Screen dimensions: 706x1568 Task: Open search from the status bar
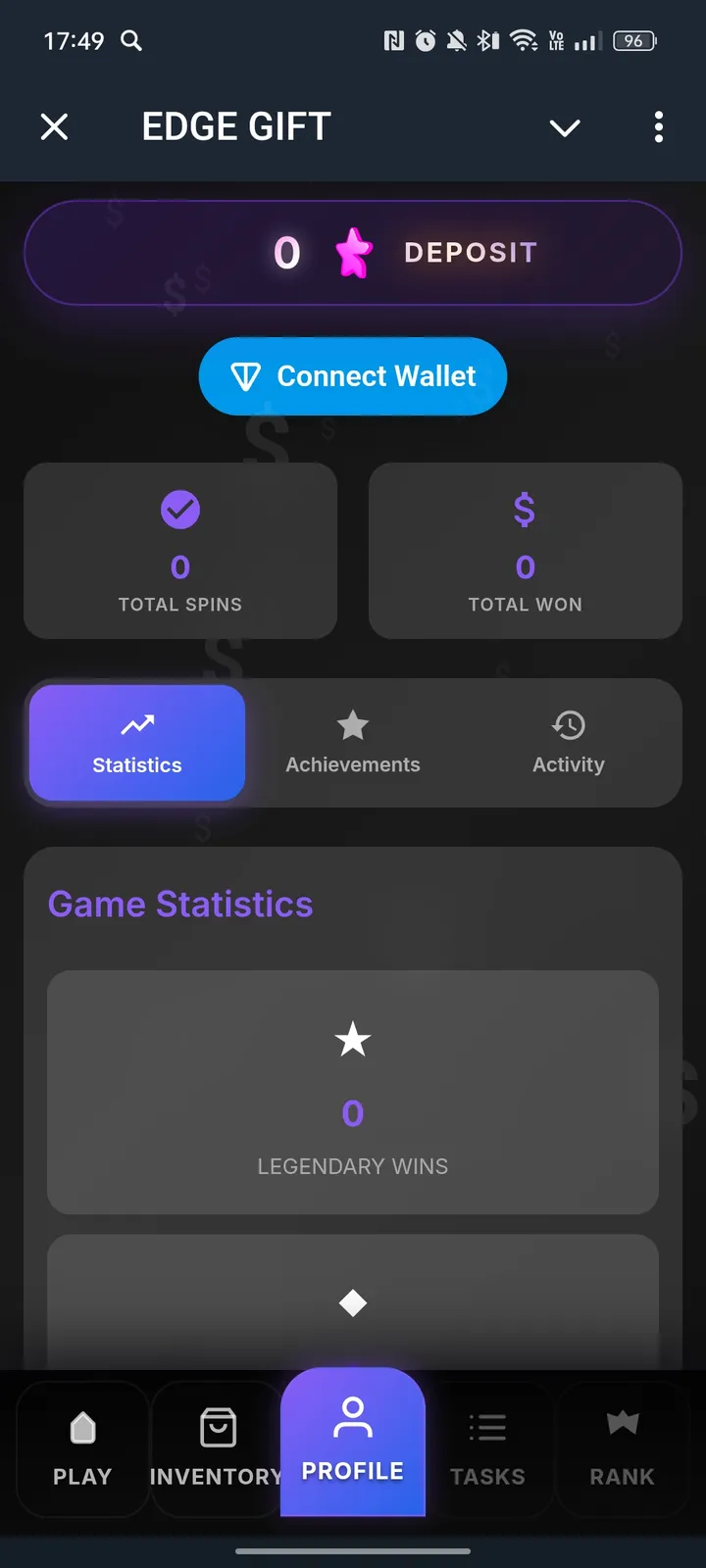131,41
